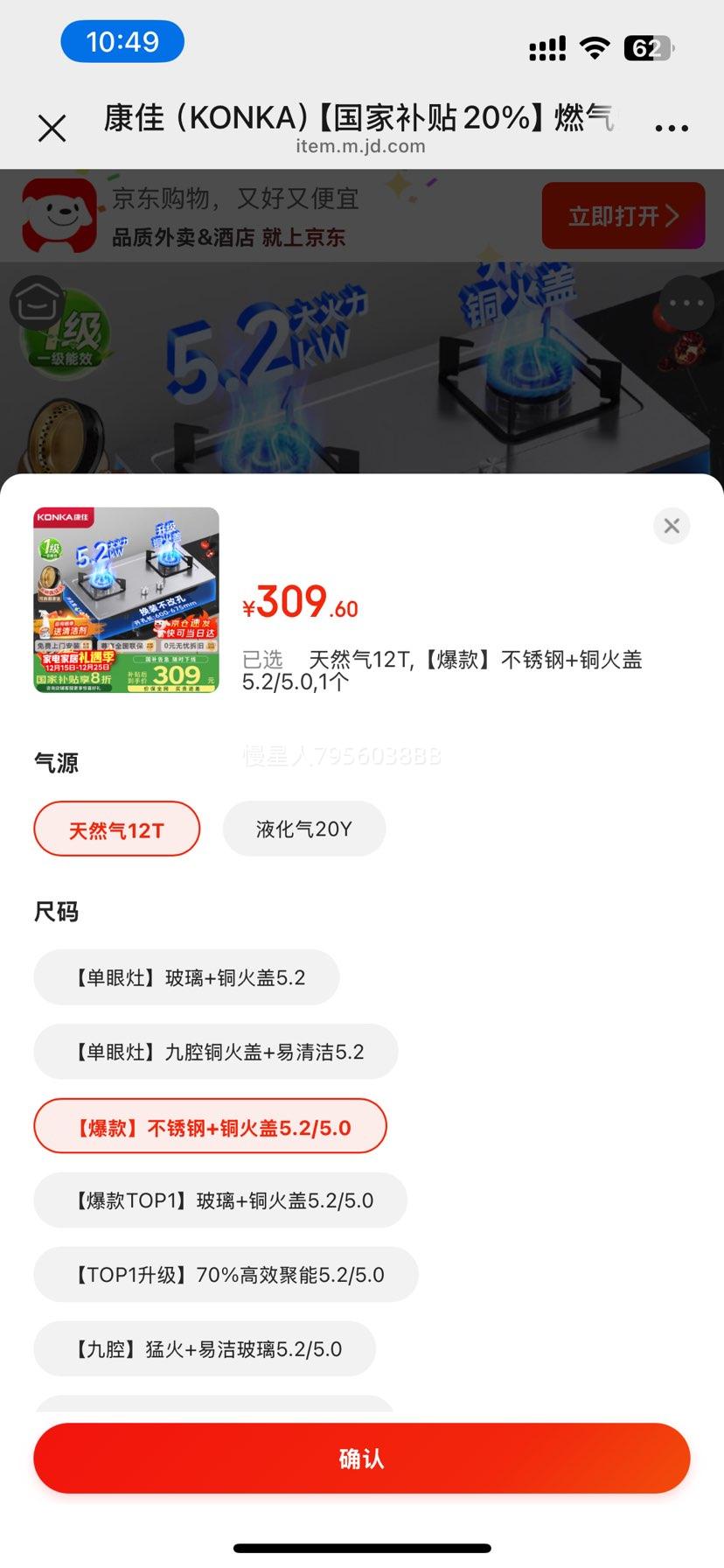Viewport: 724px width, 1568px height.
Task: Tap the 确认 confirm button
Action: tap(362, 1458)
